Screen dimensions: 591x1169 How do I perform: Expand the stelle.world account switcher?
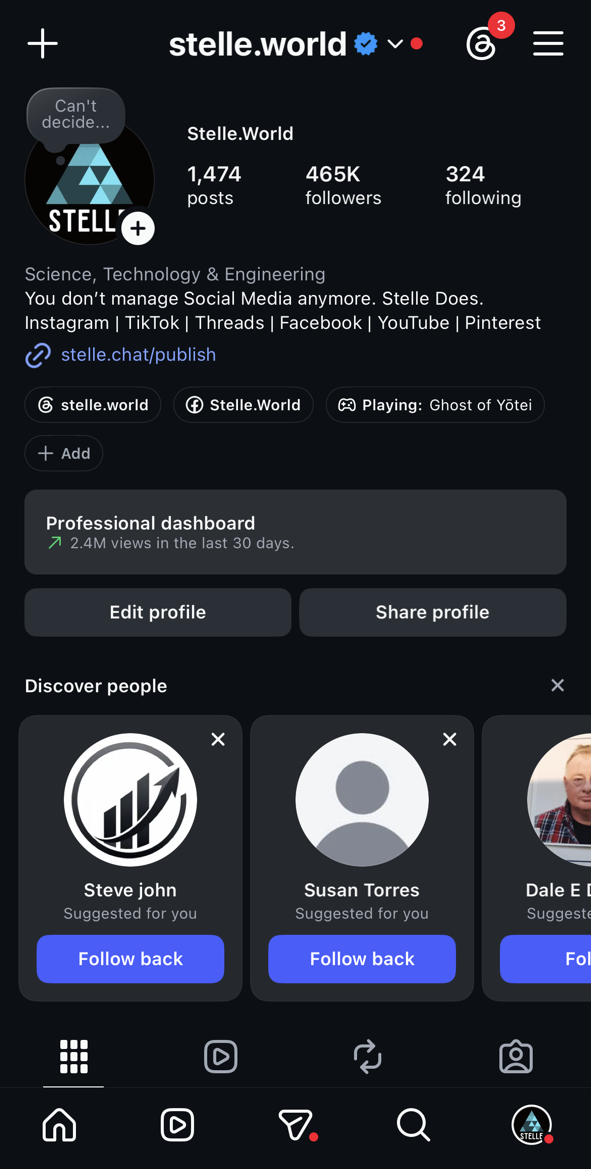pyautogui.click(x=395, y=44)
